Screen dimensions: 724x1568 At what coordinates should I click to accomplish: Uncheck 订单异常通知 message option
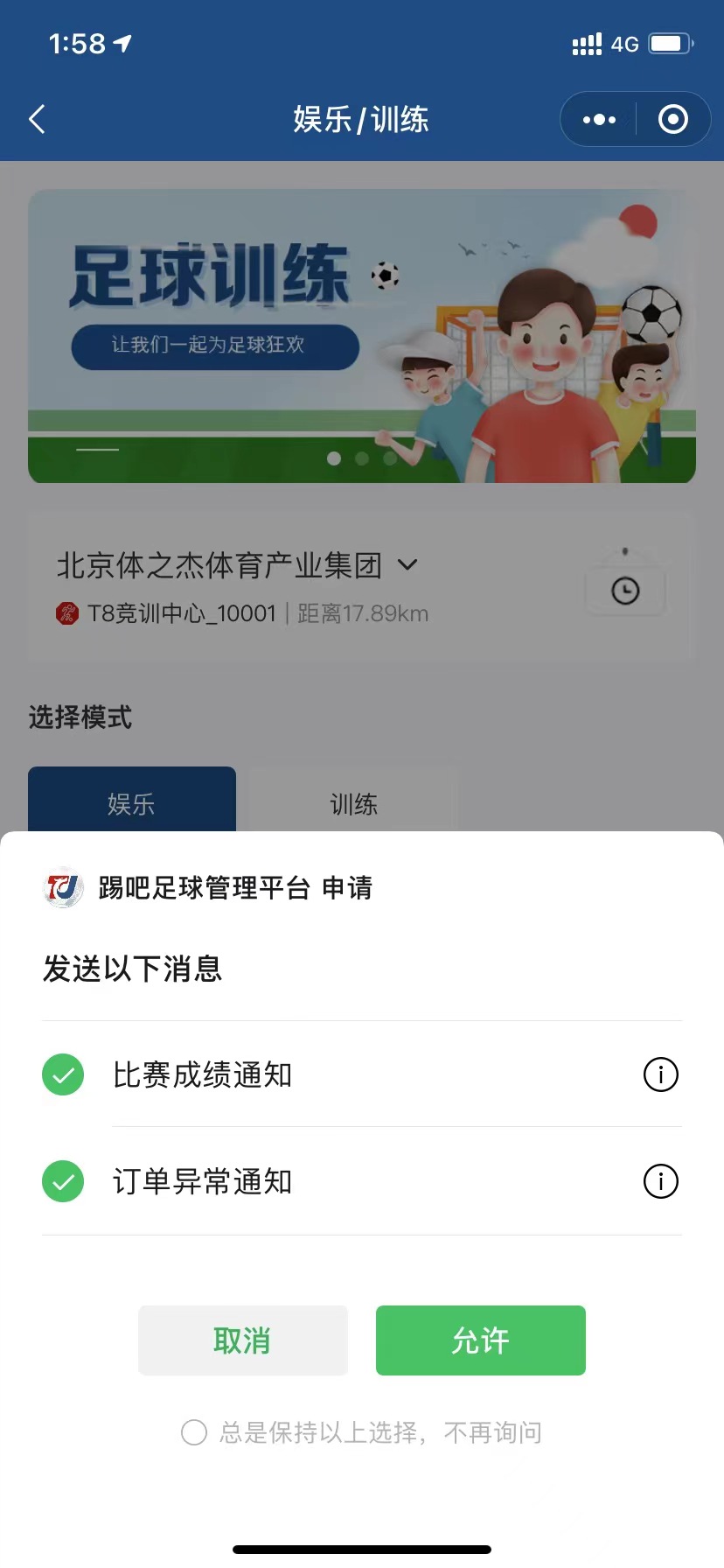tap(63, 1182)
